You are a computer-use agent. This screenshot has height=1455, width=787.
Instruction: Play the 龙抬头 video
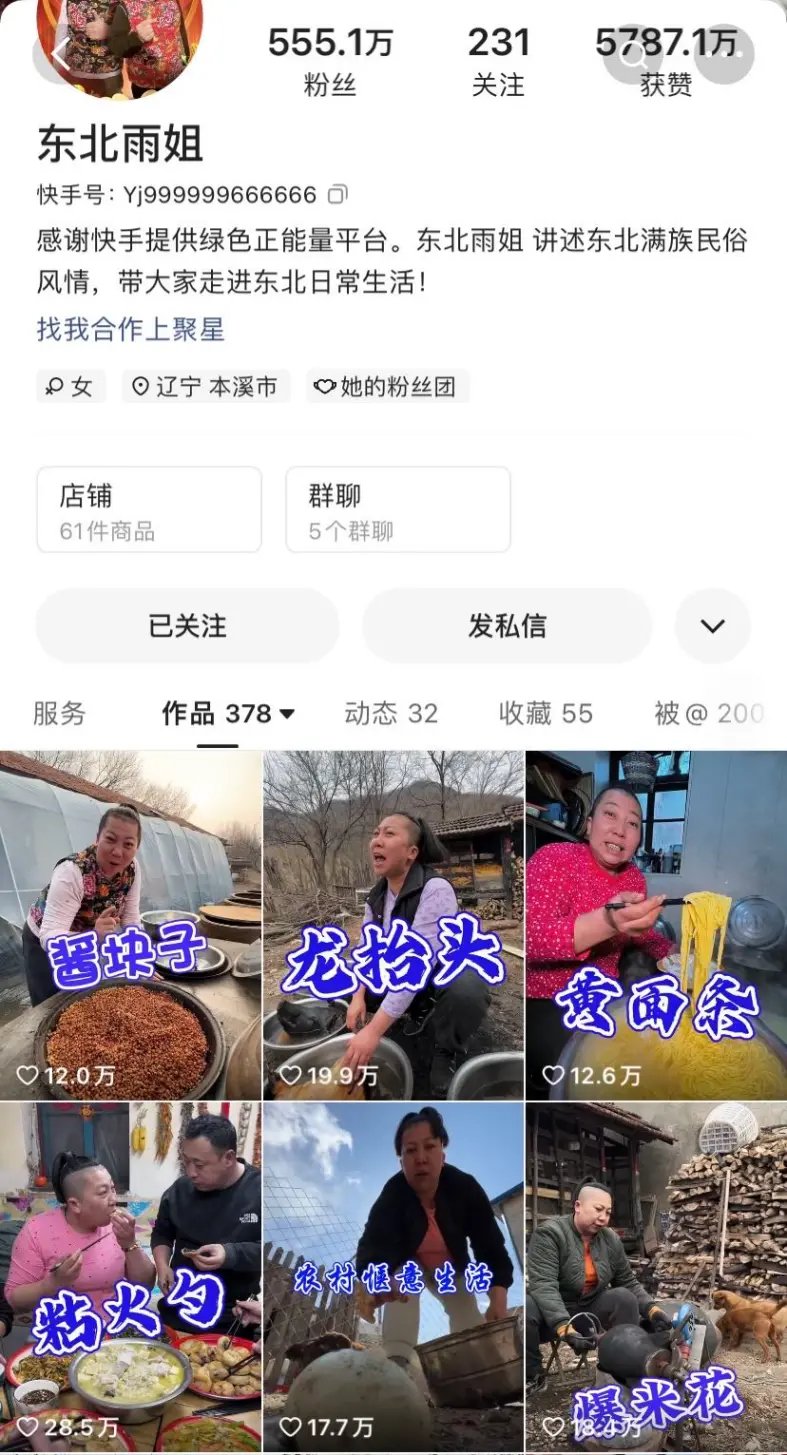point(393,925)
